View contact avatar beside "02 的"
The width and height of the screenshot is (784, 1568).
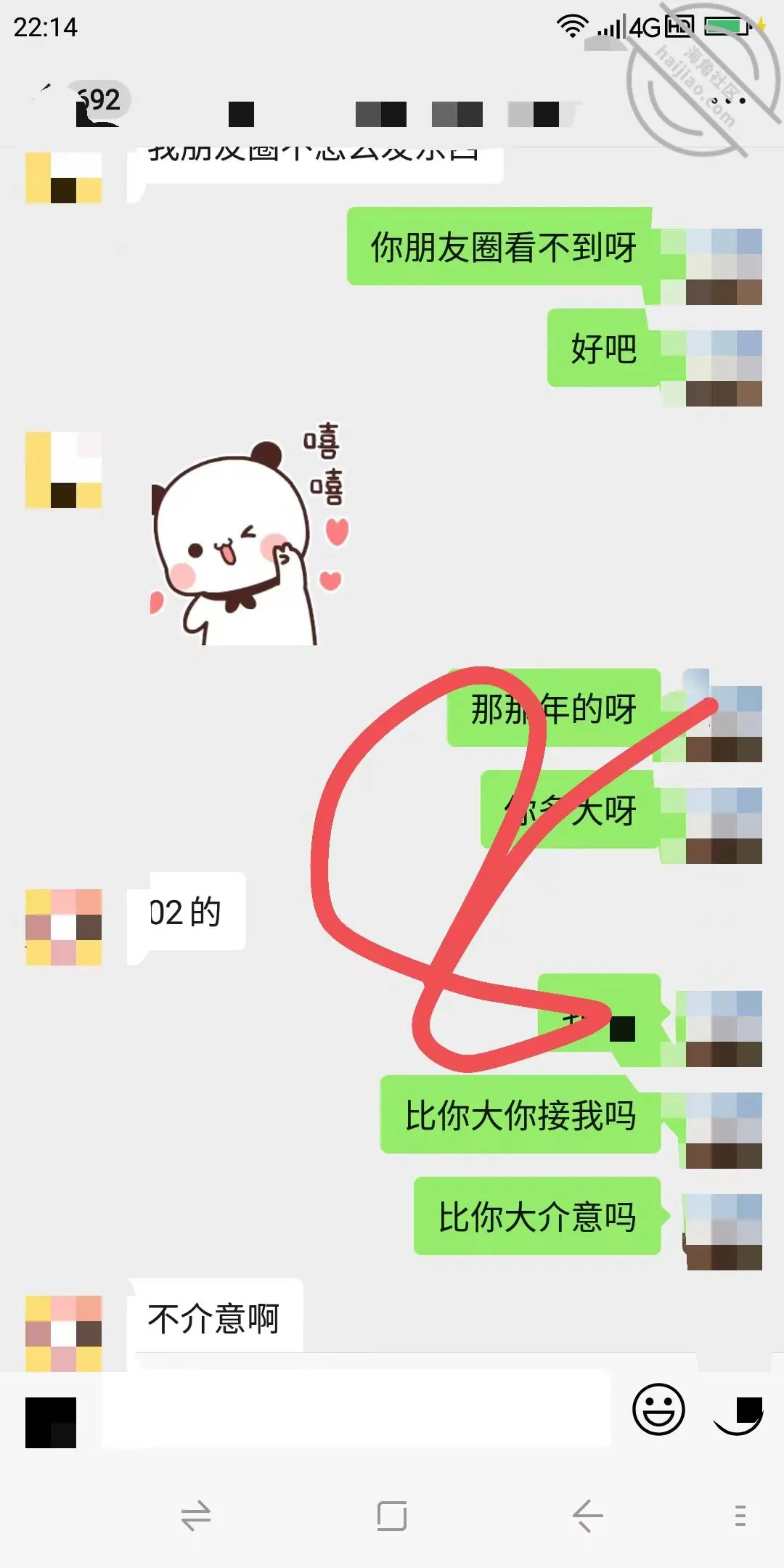point(63,927)
